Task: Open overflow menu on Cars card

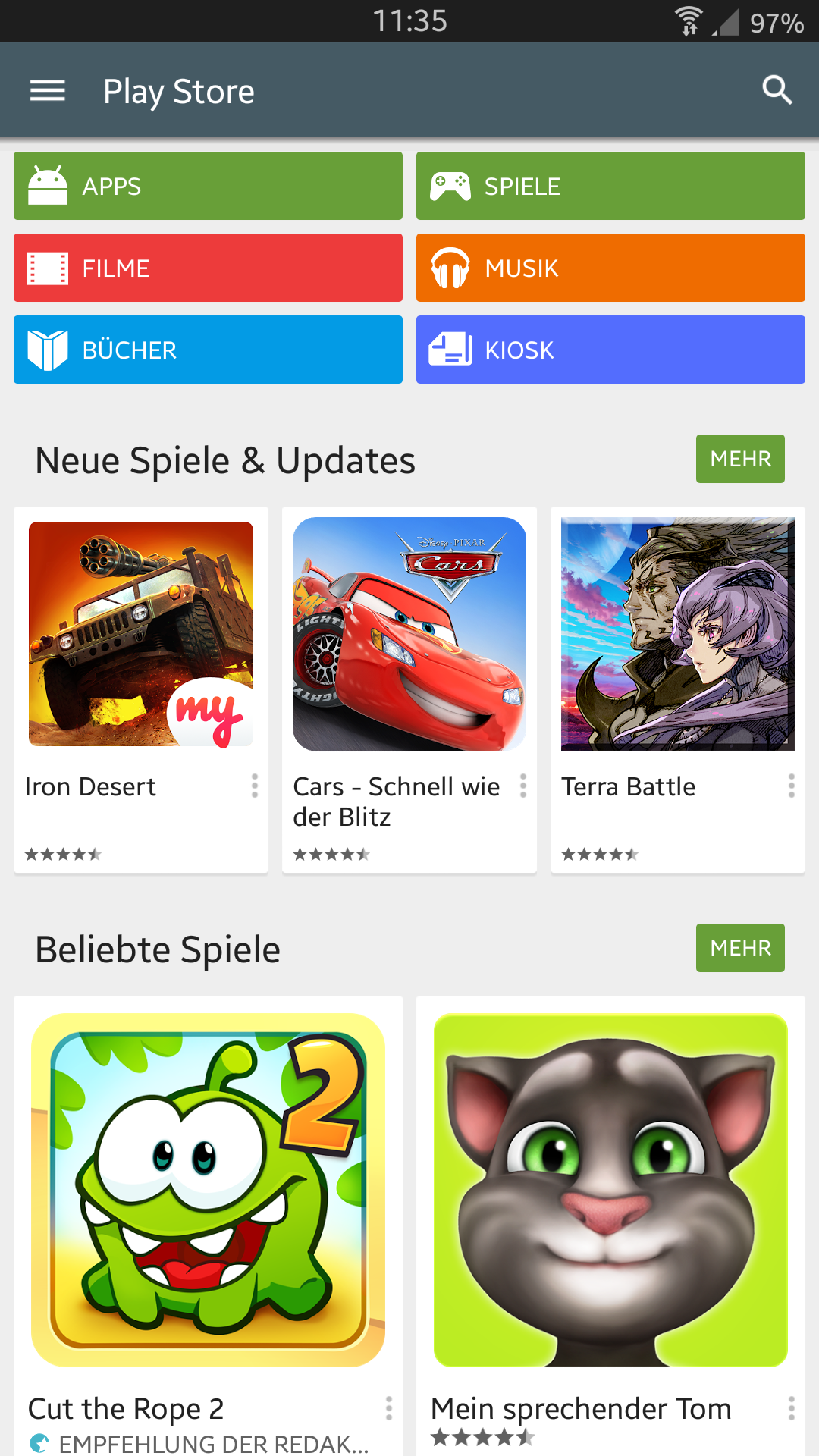Action: tap(523, 786)
